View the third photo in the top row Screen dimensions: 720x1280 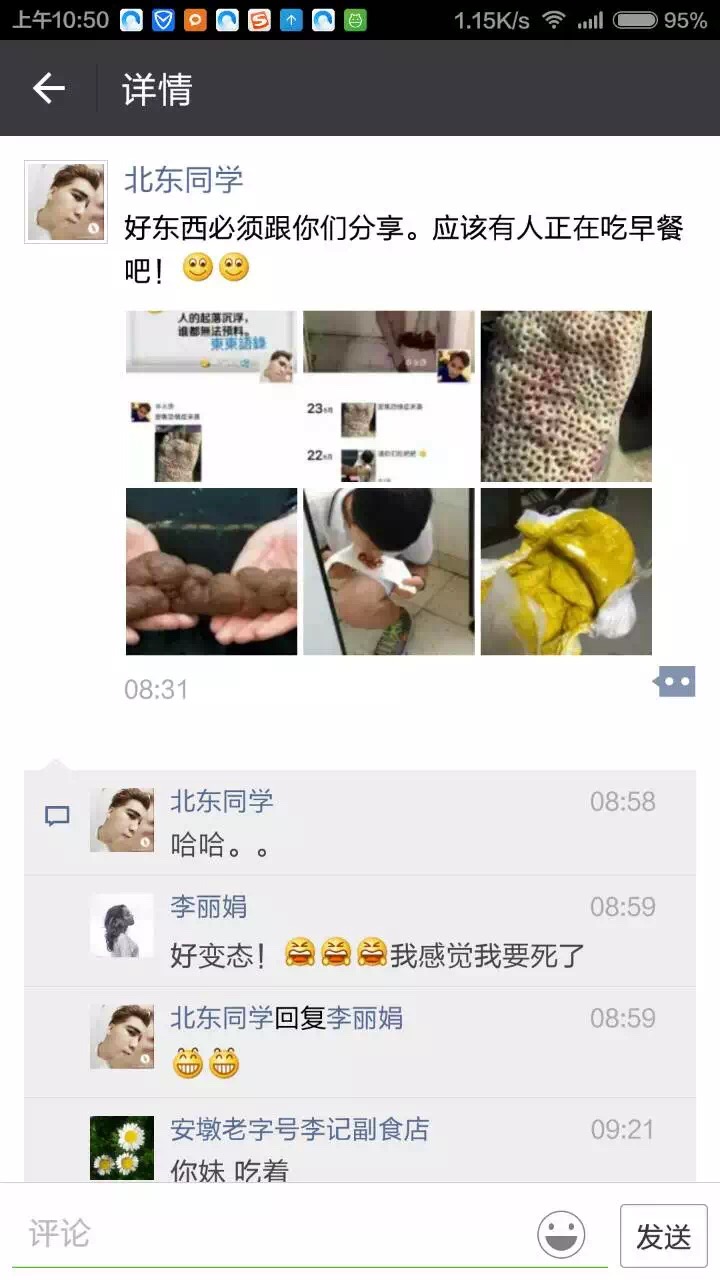click(566, 396)
